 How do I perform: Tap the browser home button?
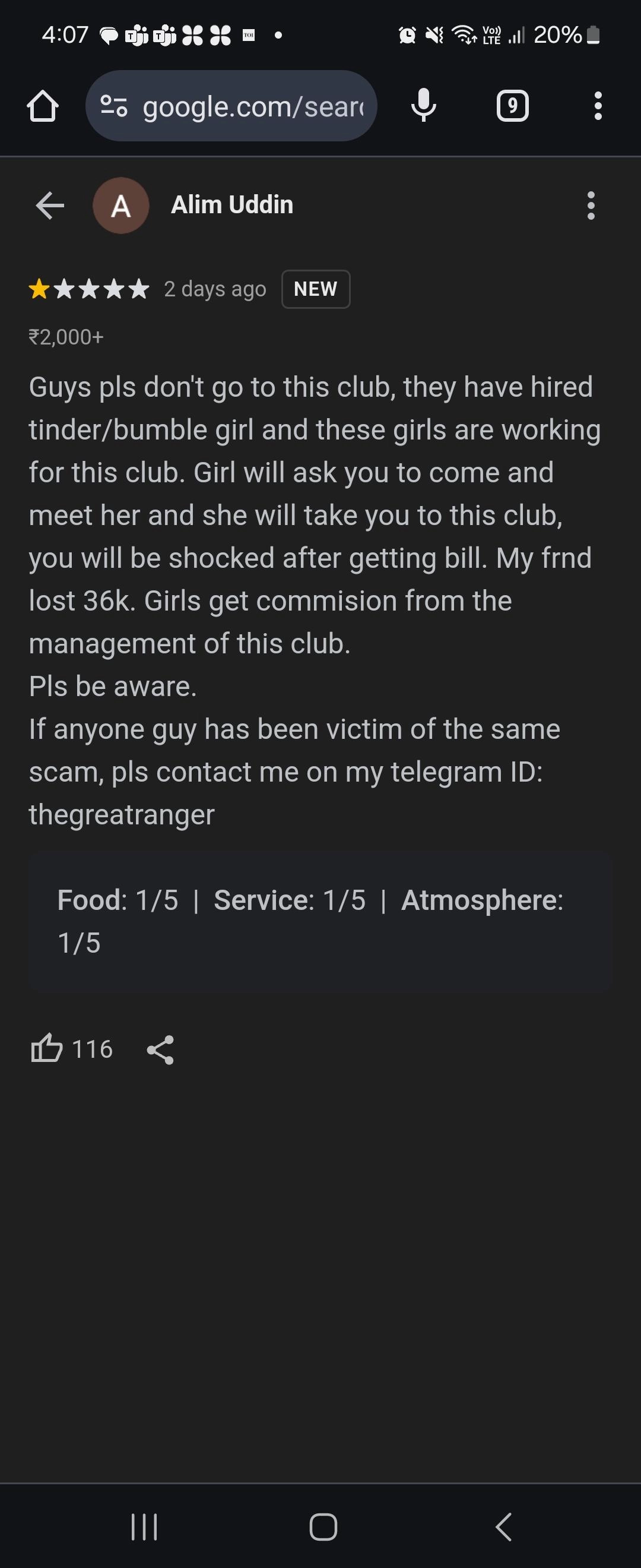(43, 106)
